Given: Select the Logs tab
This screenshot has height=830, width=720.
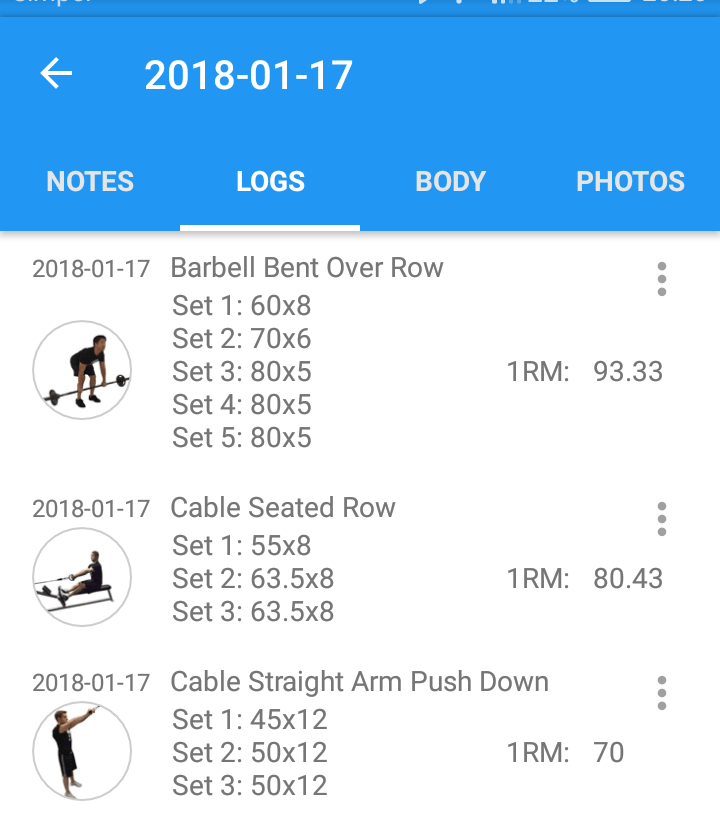Looking at the screenshot, I should [270, 182].
